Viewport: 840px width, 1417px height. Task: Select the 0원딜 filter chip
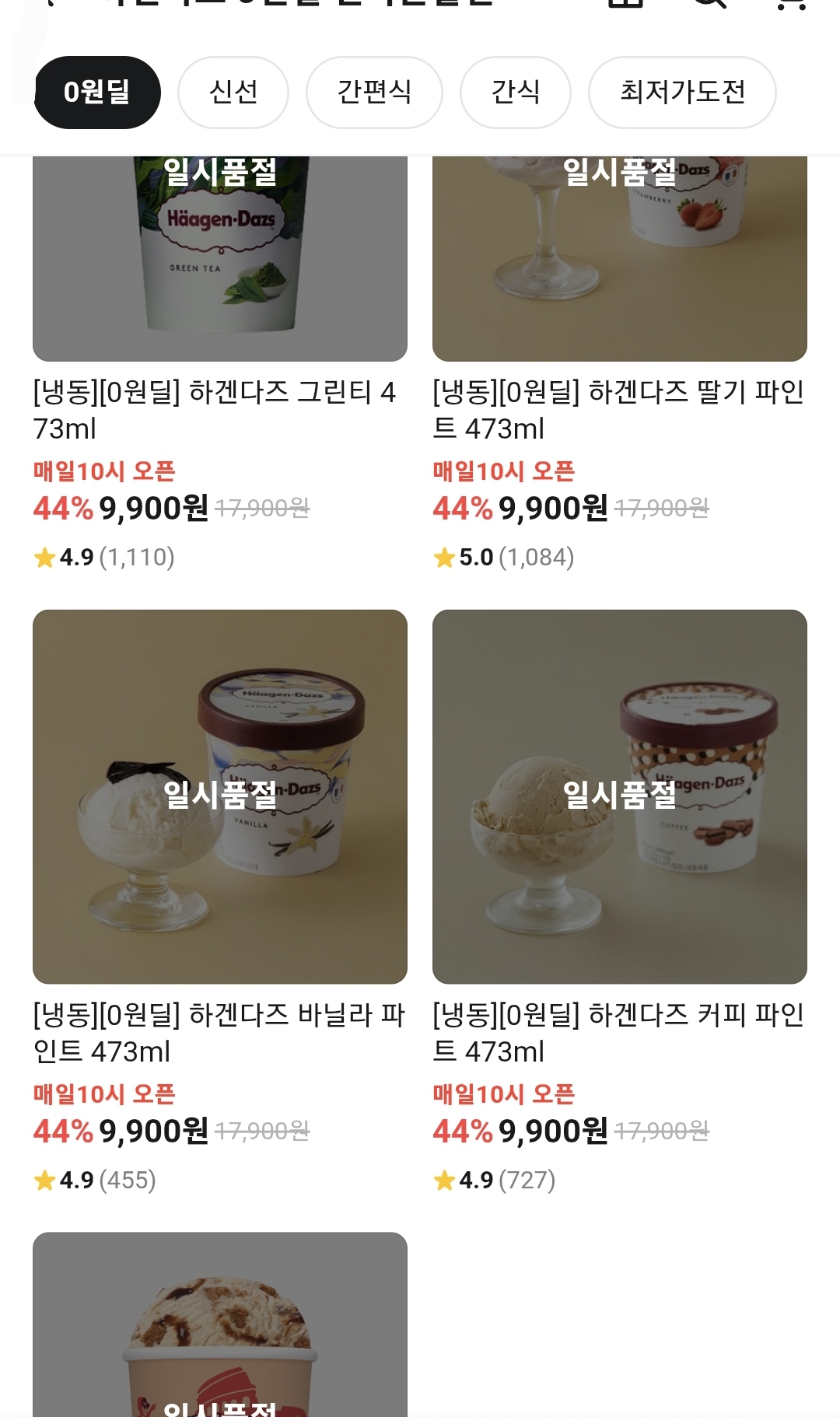click(97, 93)
